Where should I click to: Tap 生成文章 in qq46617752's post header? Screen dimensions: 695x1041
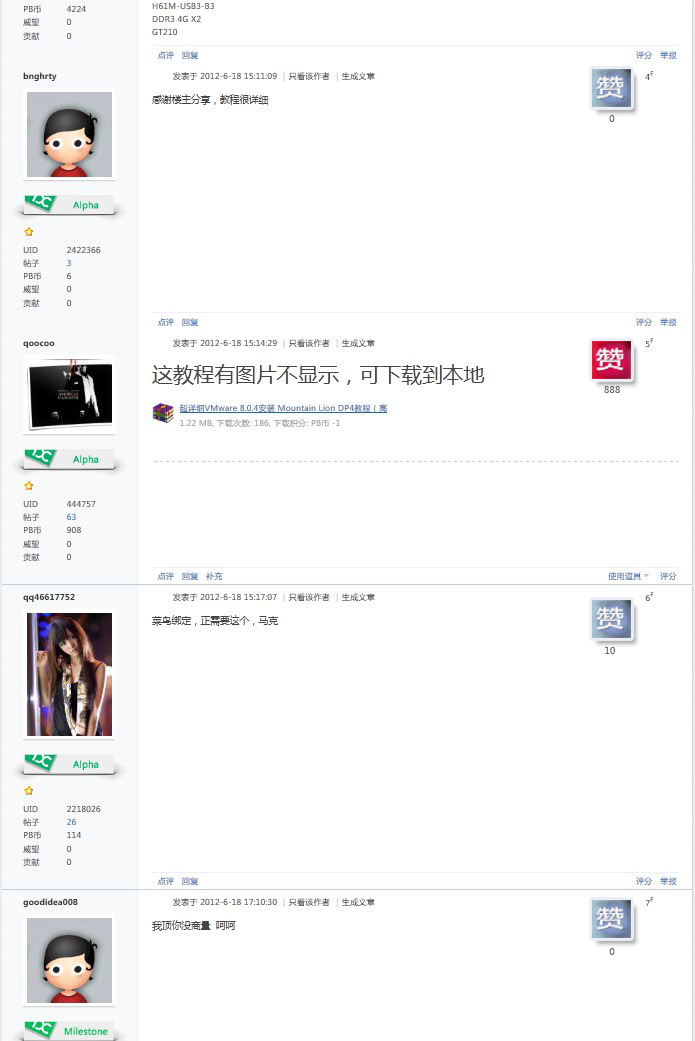pyautogui.click(x=358, y=597)
